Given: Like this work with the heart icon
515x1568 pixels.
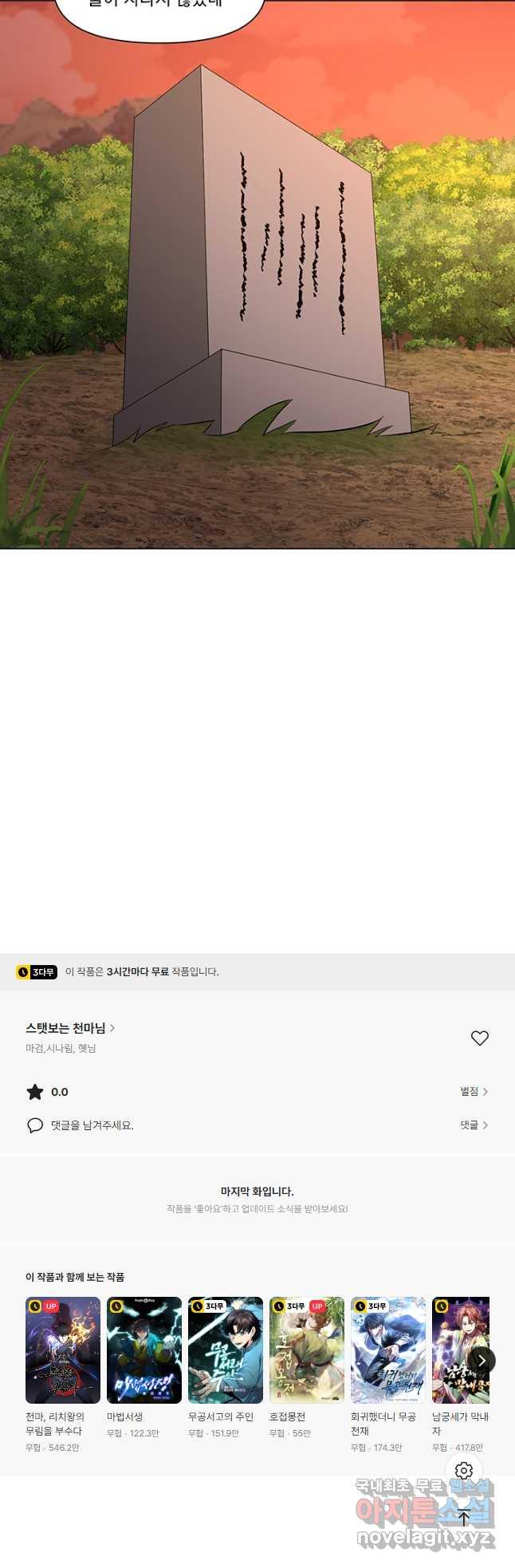Looking at the screenshot, I should tap(479, 1038).
